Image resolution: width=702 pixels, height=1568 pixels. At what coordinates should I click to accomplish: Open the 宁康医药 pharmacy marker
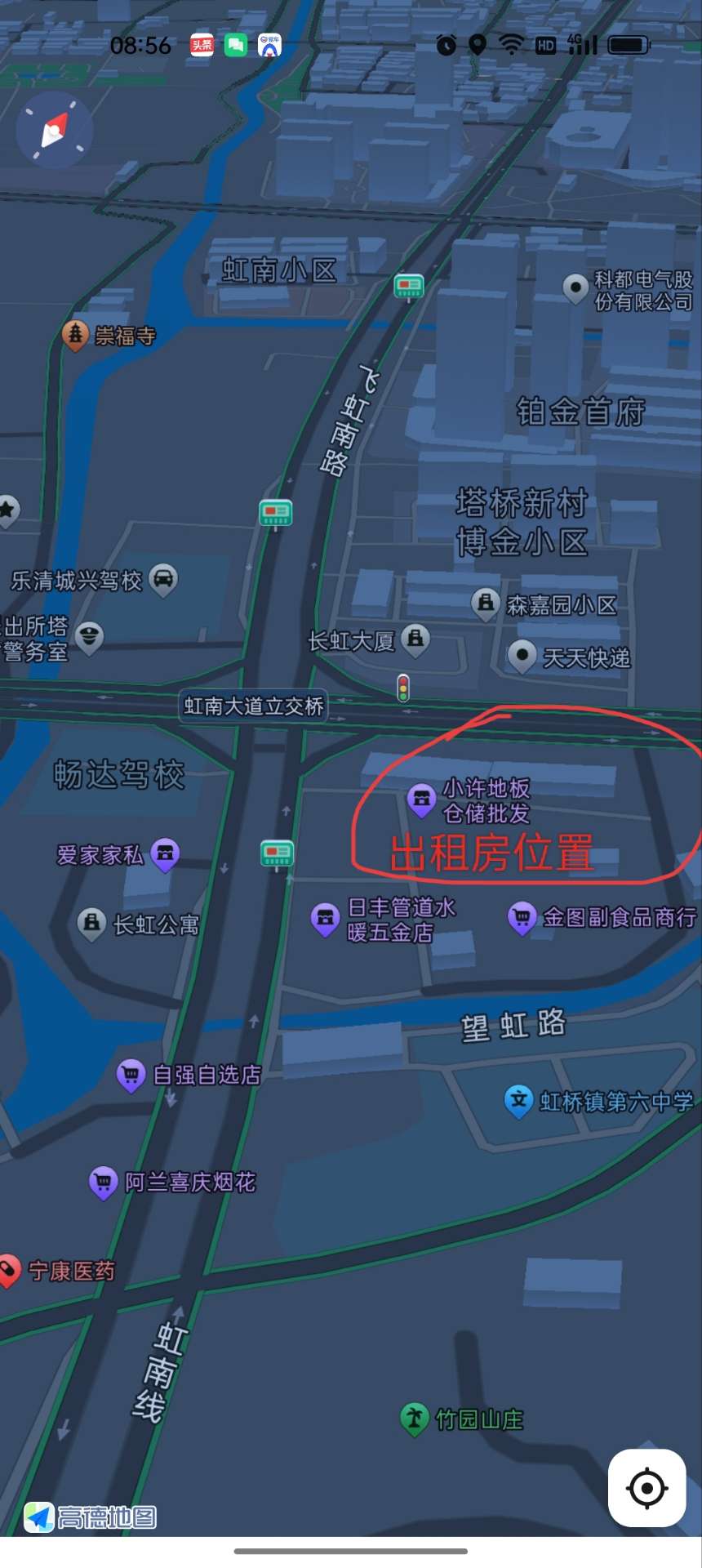[x=10, y=1269]
